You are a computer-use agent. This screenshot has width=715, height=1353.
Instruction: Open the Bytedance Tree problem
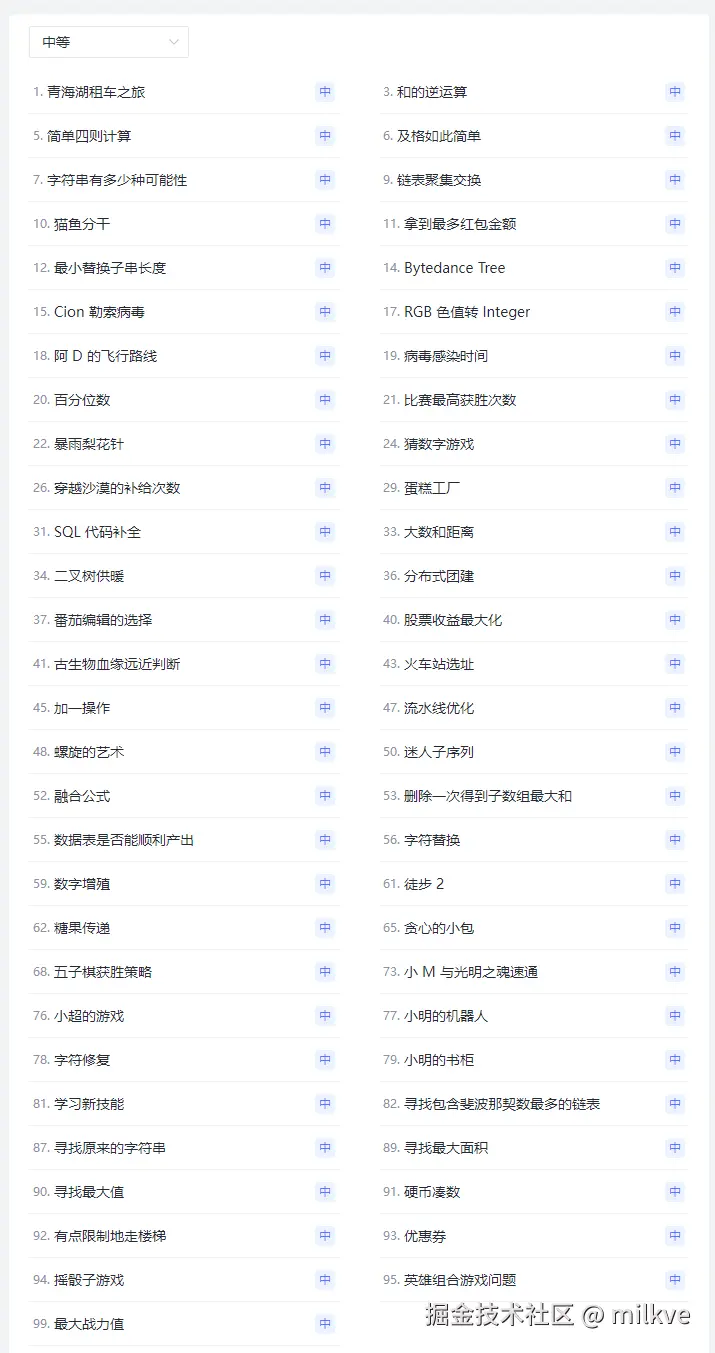click(x=454, y=268)
